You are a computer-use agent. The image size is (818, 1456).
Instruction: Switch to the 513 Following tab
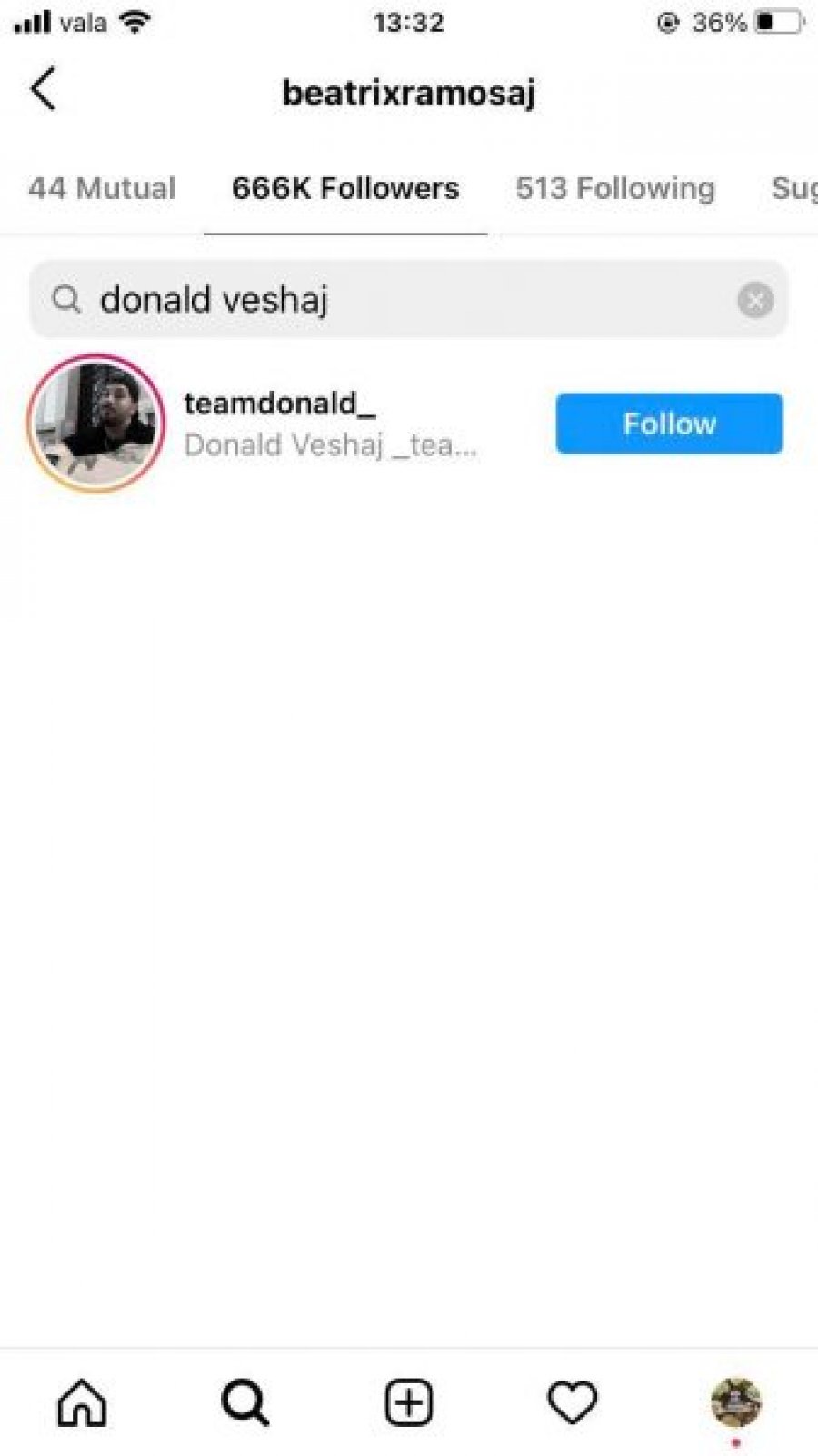(614, 188)
